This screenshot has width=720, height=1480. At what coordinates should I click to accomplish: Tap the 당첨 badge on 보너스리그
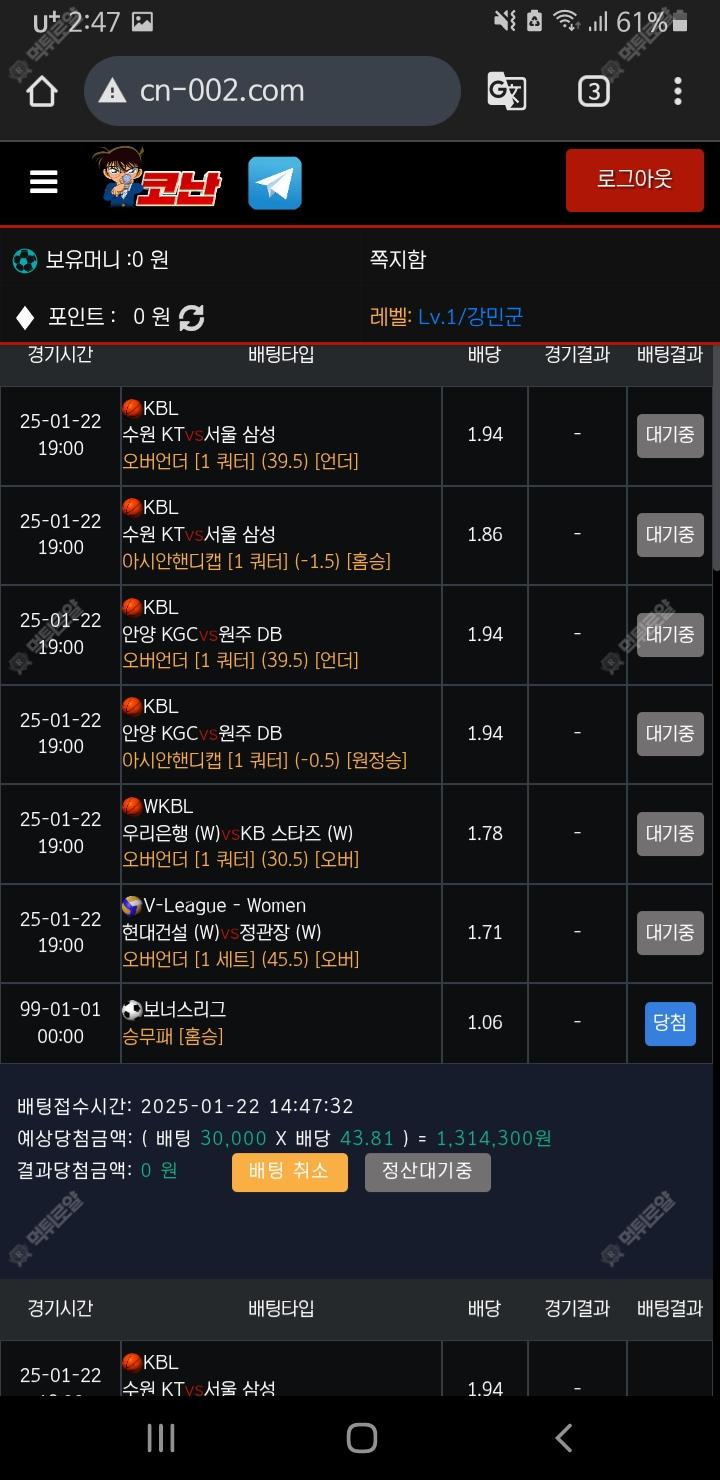(x=669, y=1023)
